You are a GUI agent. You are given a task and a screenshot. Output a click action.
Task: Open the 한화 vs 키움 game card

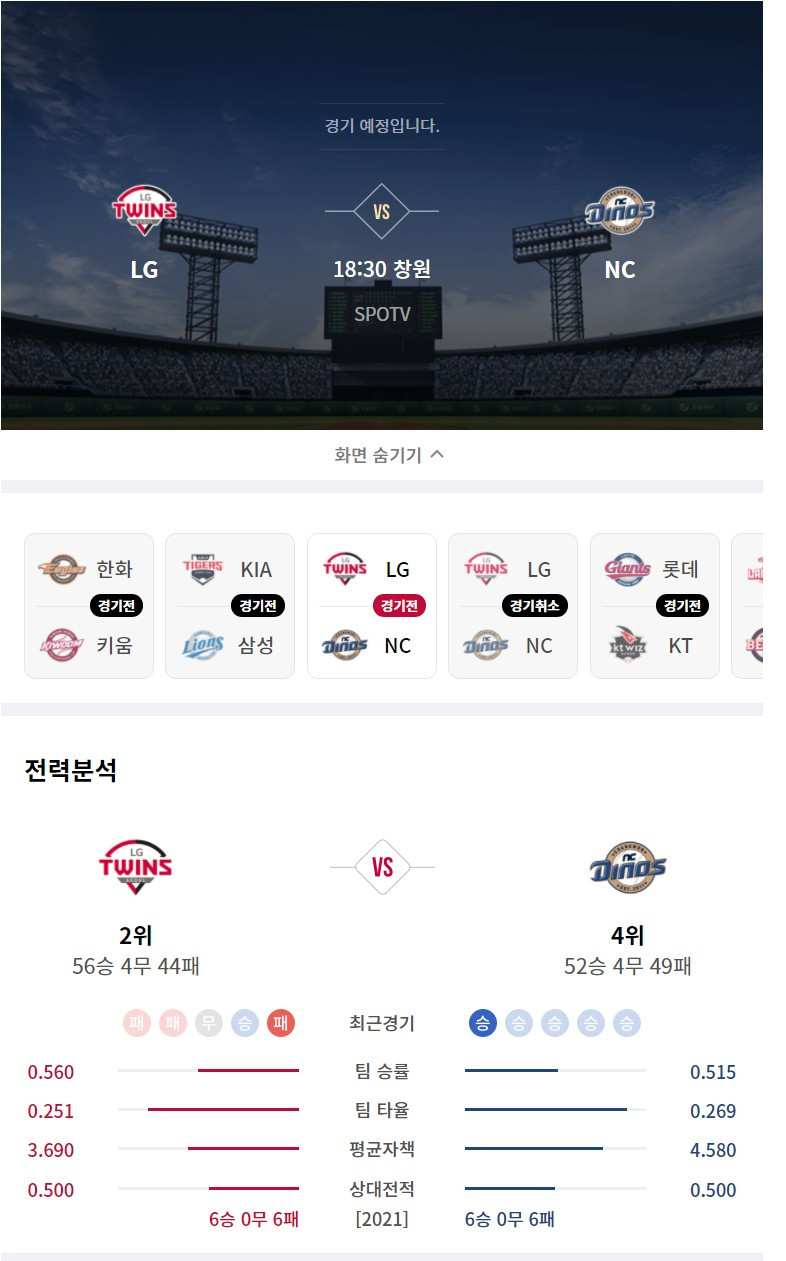point(89,606)
